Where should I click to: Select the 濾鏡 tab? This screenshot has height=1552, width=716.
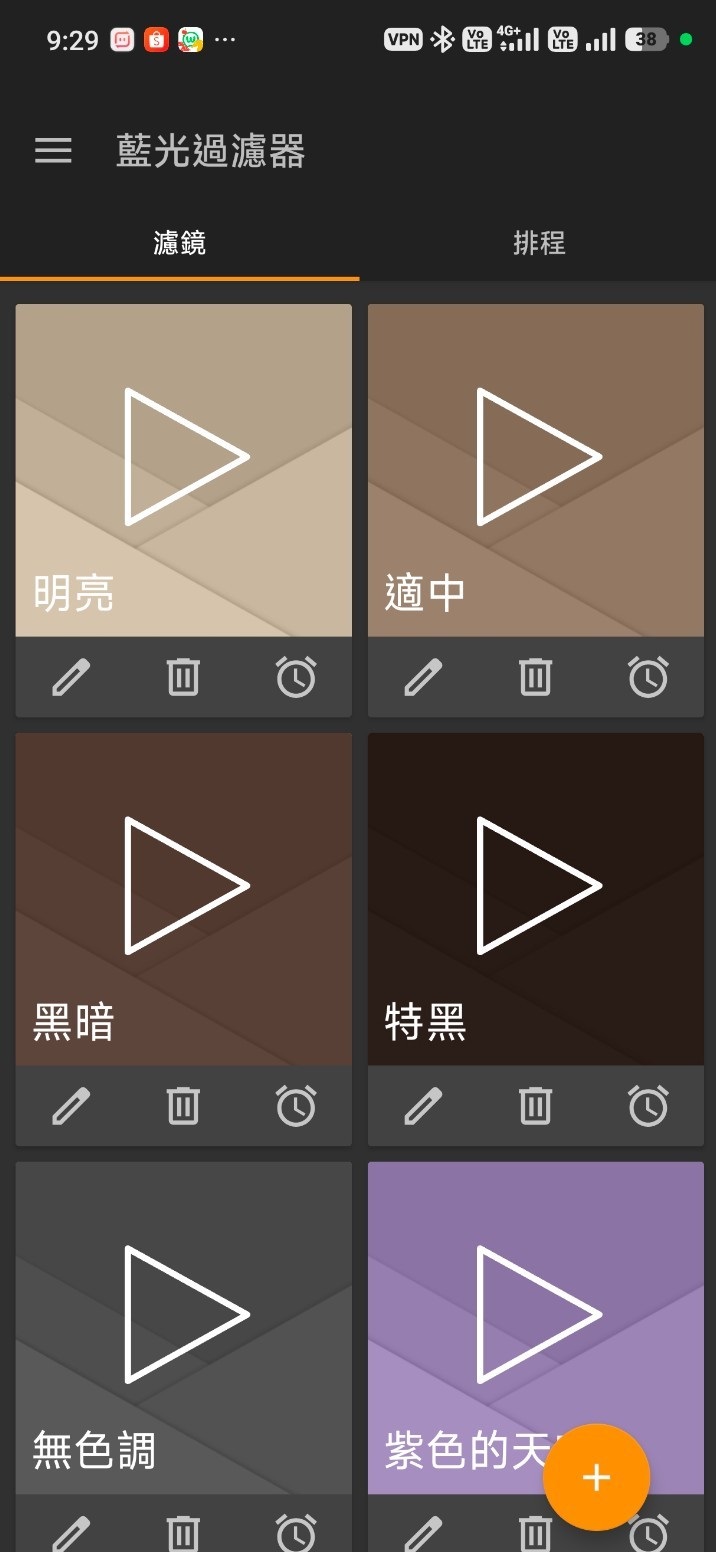180,243
